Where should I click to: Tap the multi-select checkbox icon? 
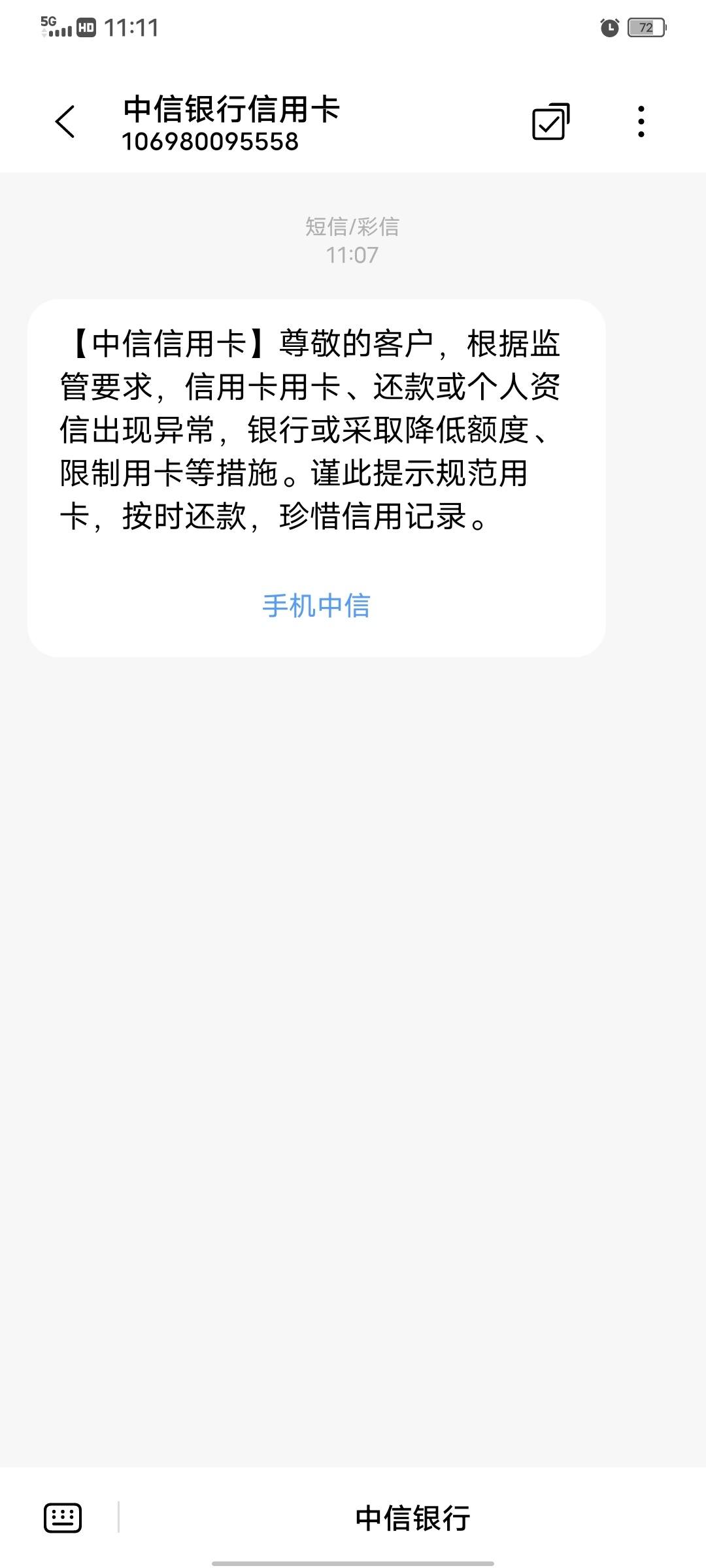[x=550, y=122]
